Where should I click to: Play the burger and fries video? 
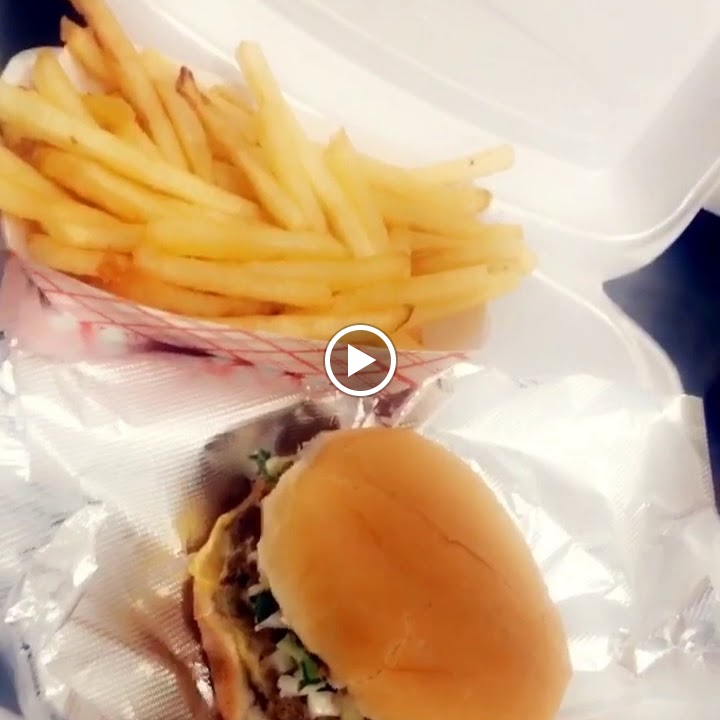pos(360,360)
